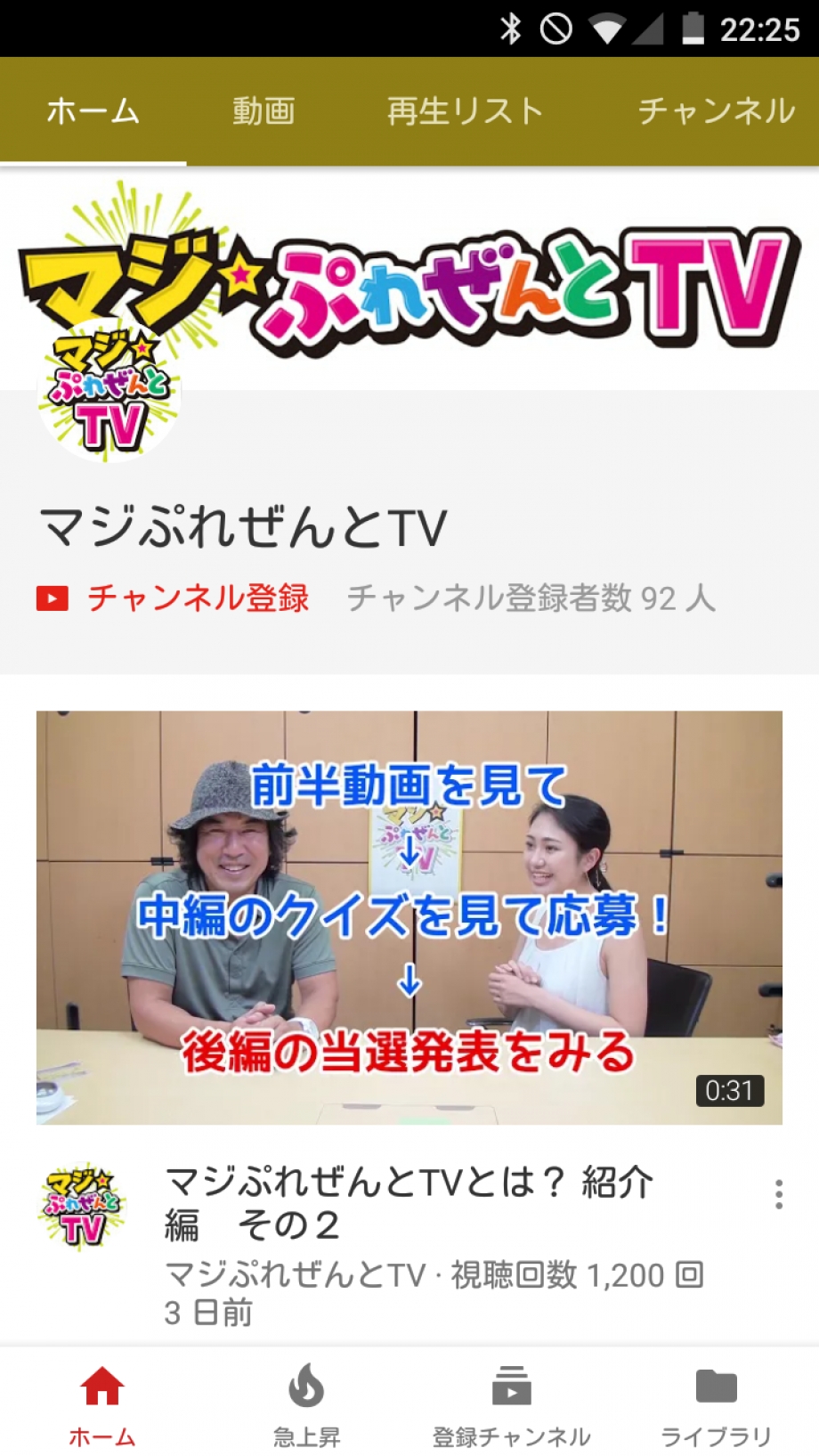
Task: Select the ホーム item in the bottom navigation
Action: (x=102, y=1404)
